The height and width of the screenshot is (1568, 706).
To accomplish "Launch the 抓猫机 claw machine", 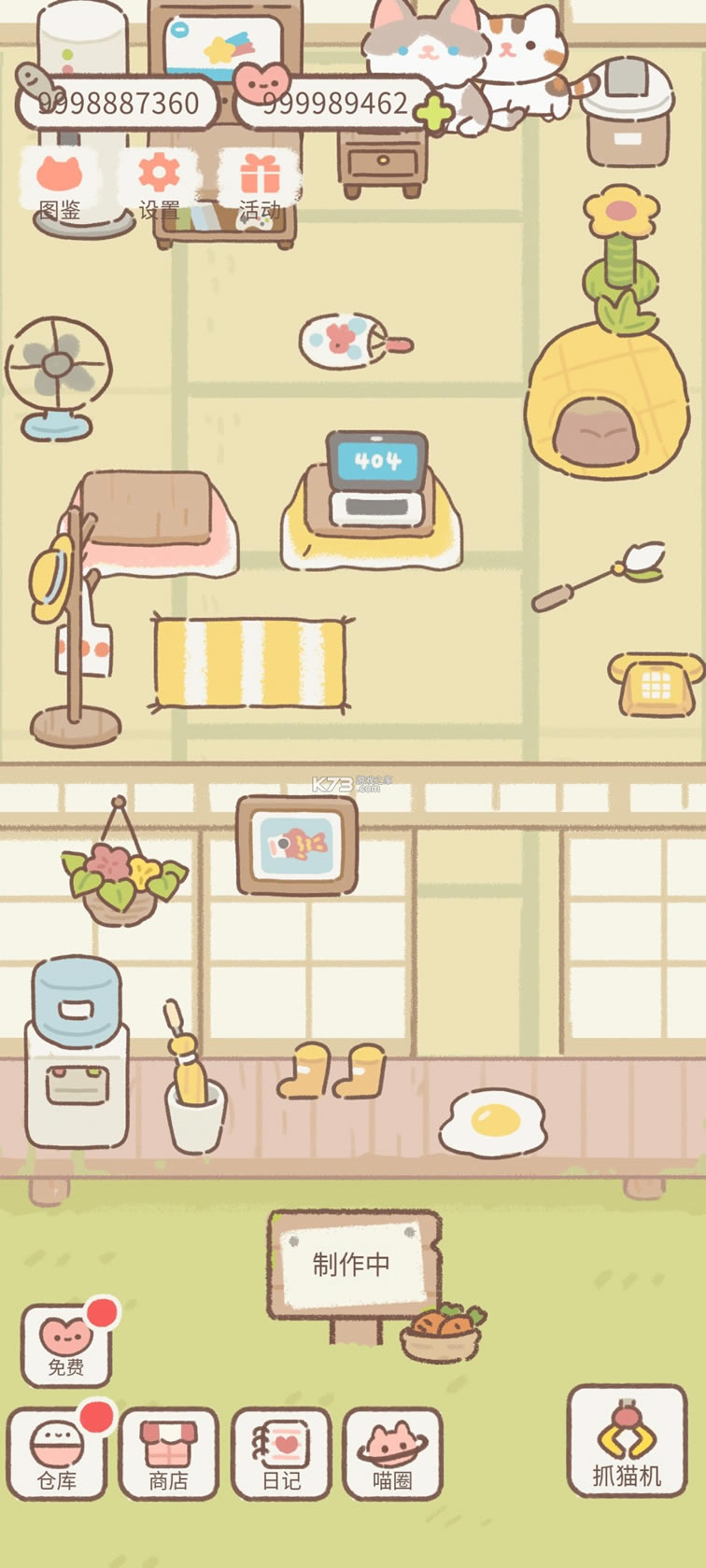I will tap(627, 1441).
